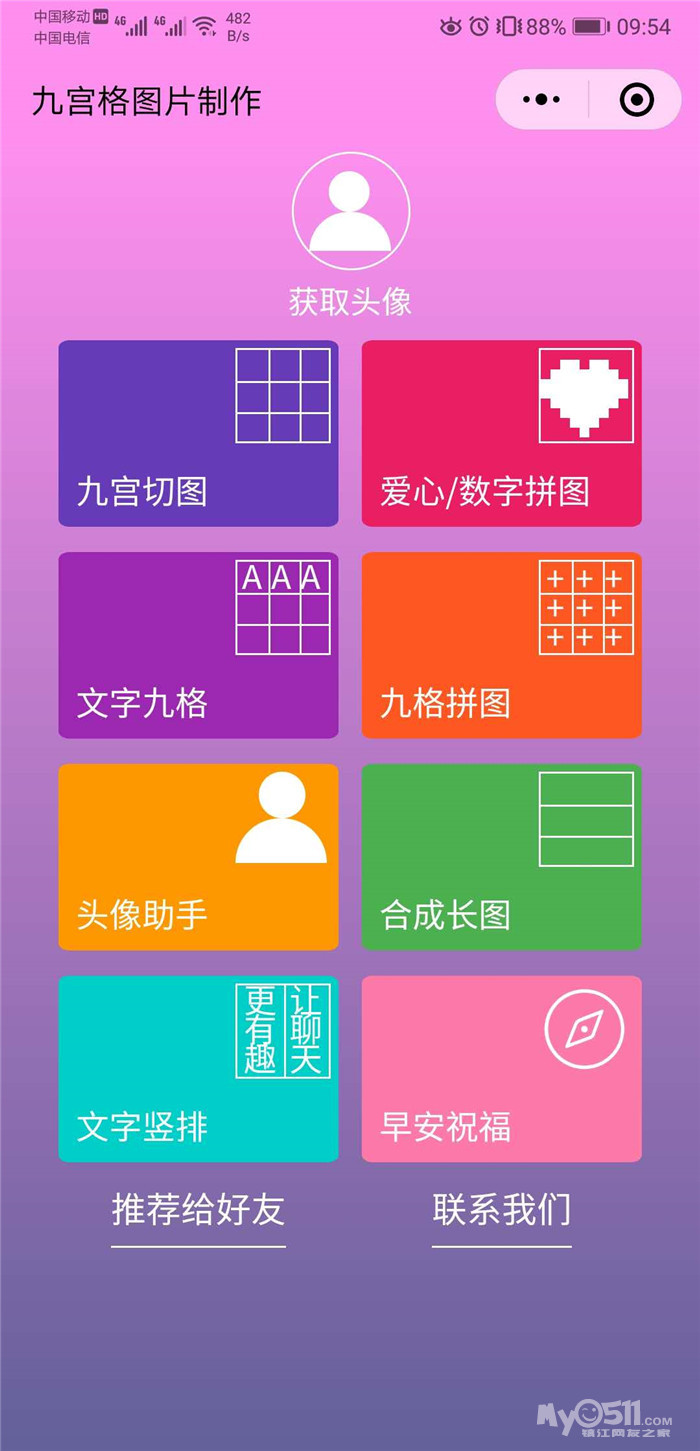Open the 联系我们 link

point(501,1210)
